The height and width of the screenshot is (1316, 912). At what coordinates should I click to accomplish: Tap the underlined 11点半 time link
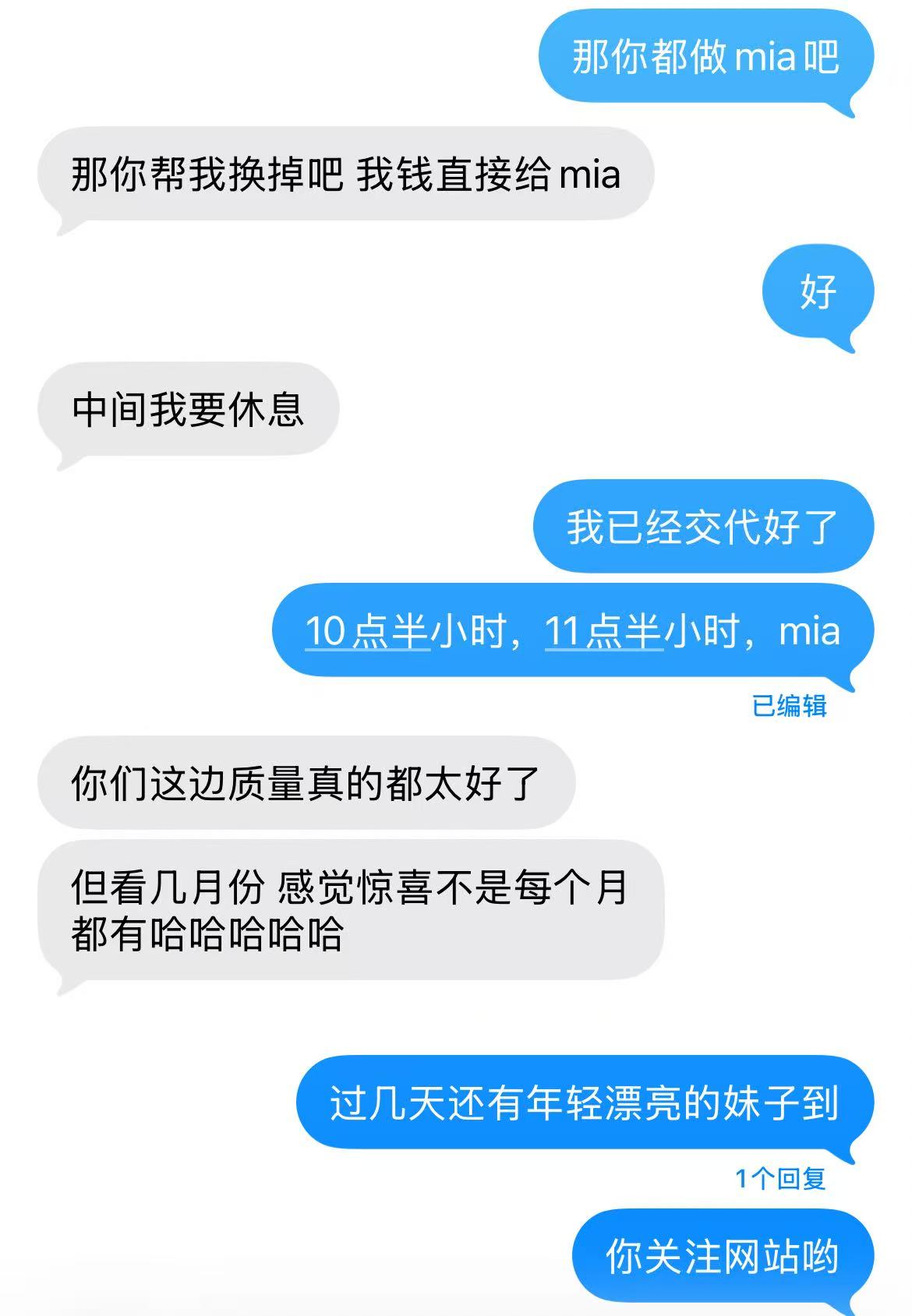click(x=603, y=631)
